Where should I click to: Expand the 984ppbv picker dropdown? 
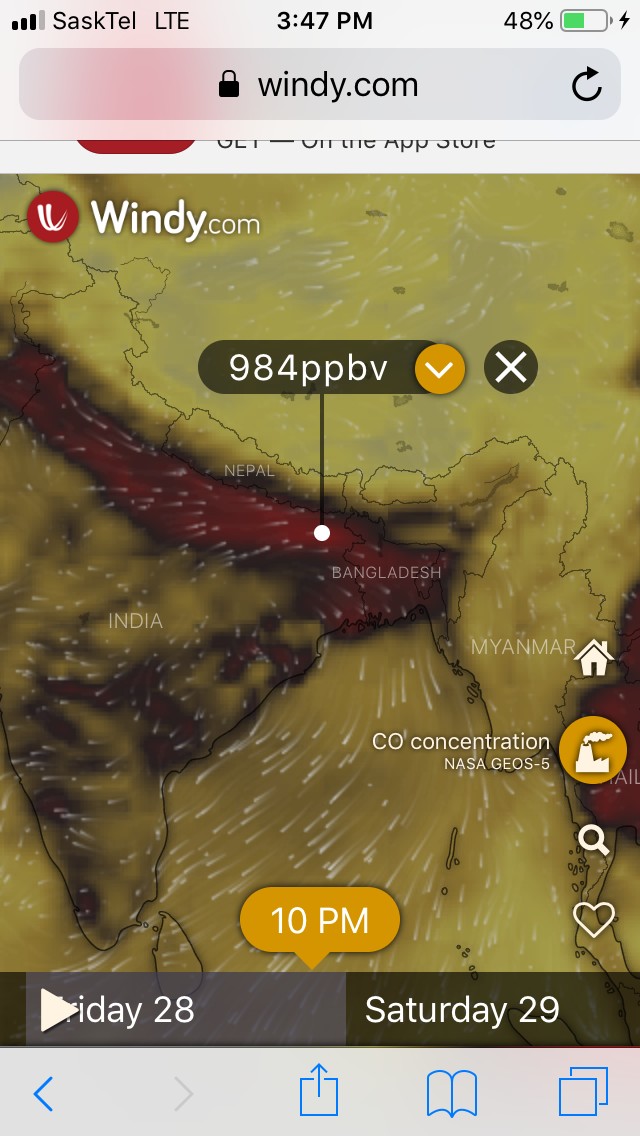click(440, 369)
